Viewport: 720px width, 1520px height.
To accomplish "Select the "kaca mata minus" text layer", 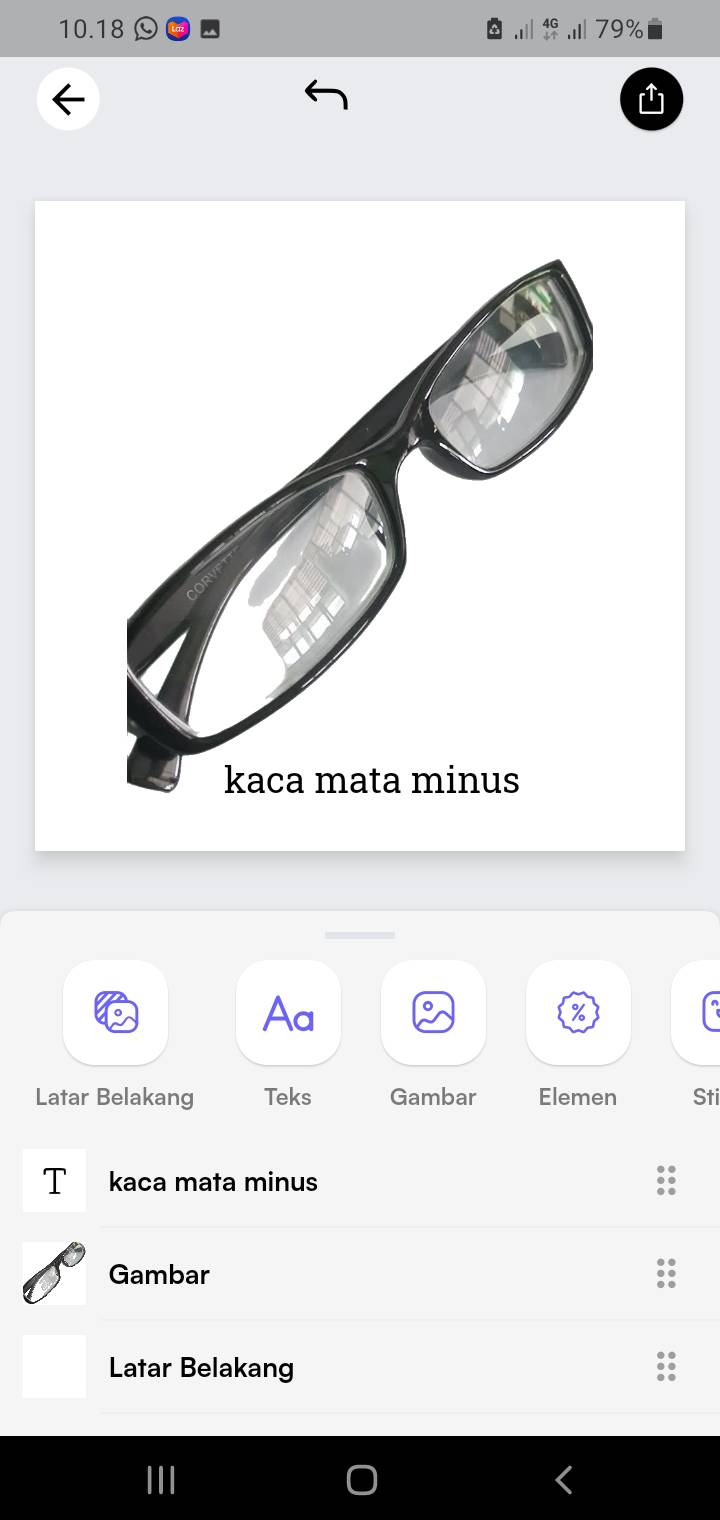I will tap(360, 1181).
